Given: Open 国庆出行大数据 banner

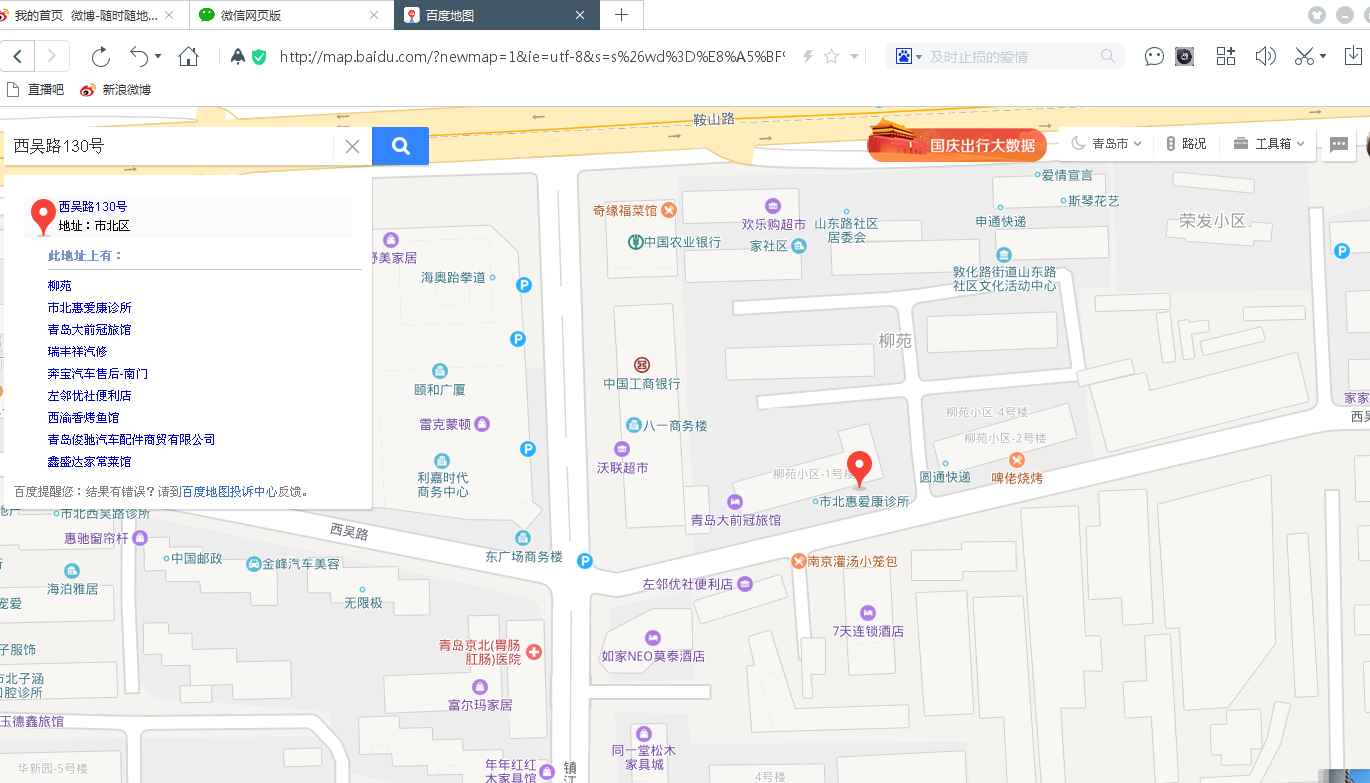Looking at the screenshot, I should tap(957, 145).
